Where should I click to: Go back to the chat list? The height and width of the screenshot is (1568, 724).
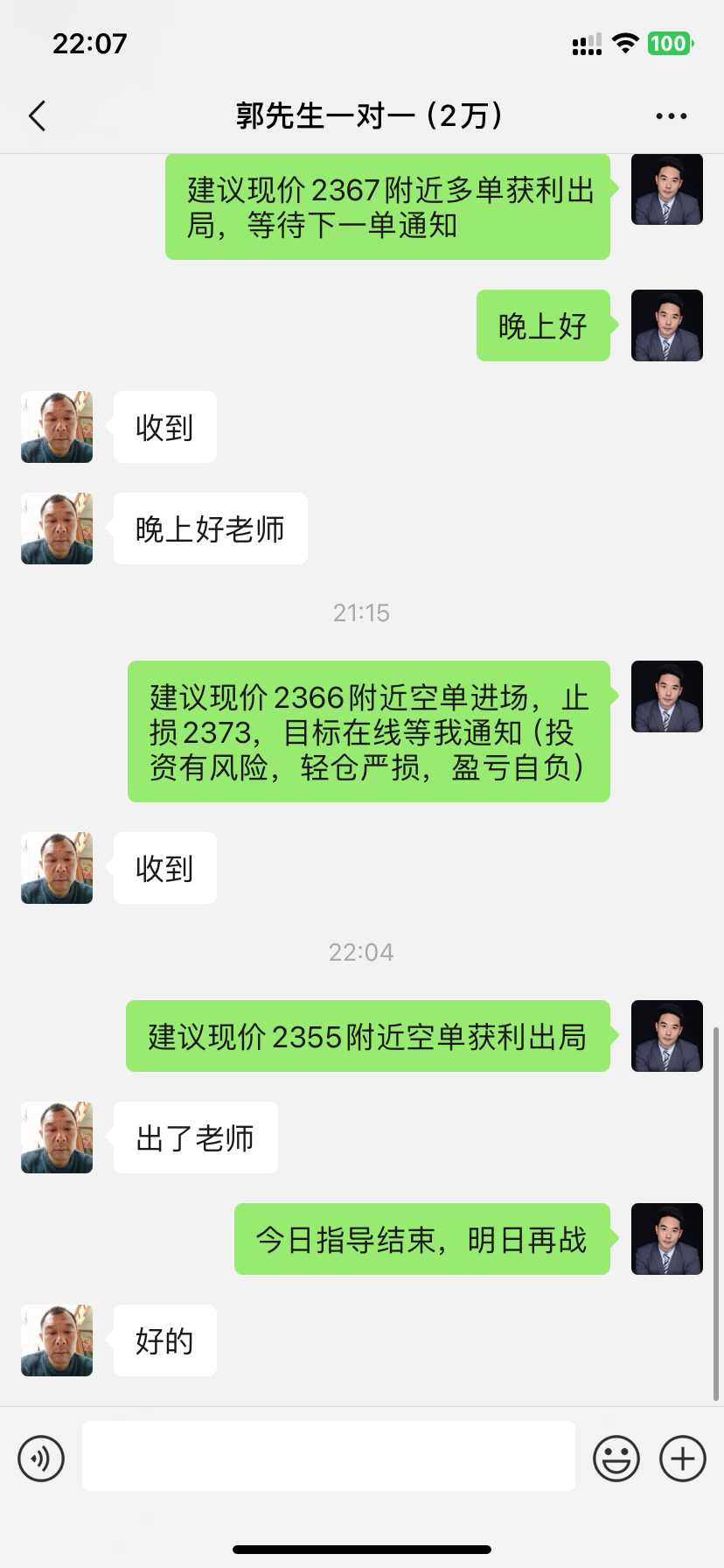click(37, 115)
